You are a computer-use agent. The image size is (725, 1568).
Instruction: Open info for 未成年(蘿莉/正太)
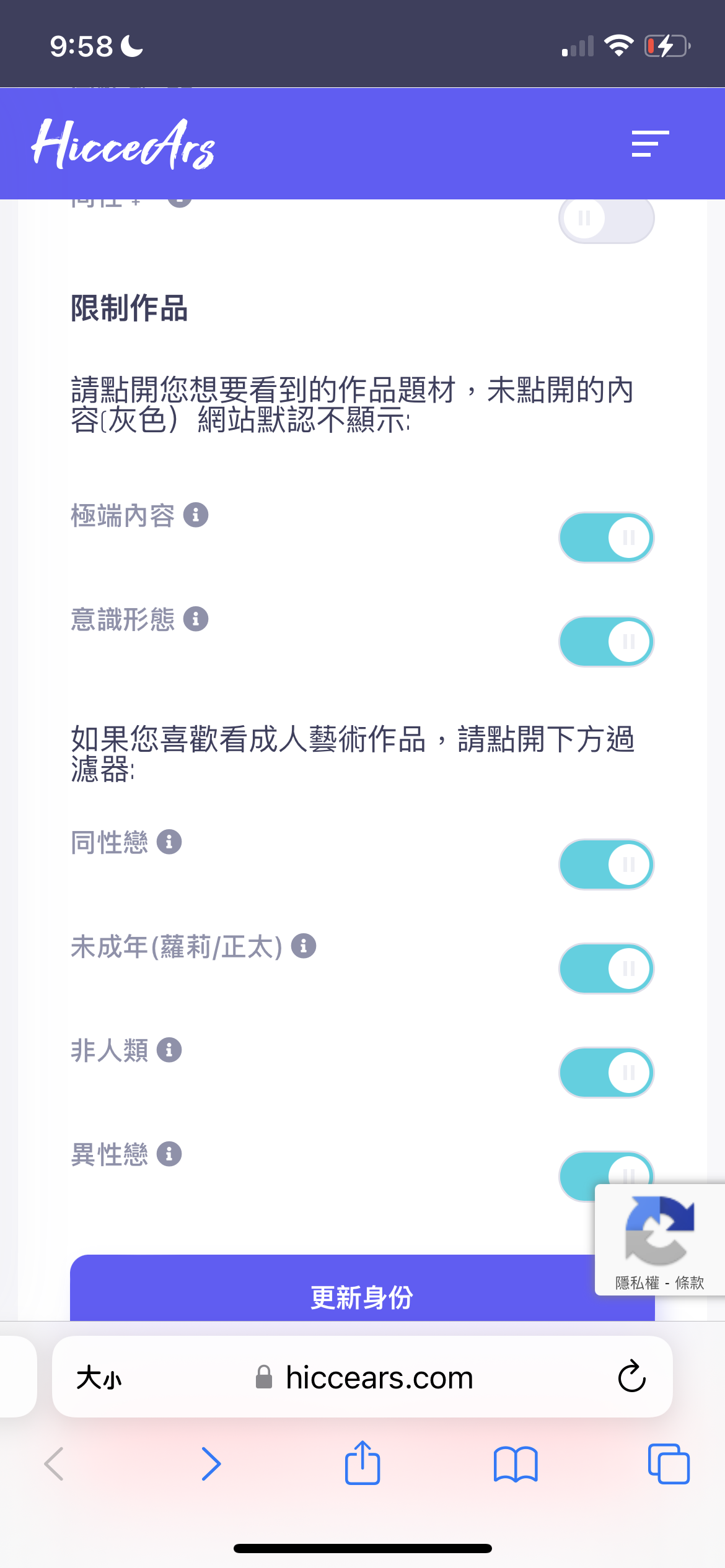pos(304,946)
